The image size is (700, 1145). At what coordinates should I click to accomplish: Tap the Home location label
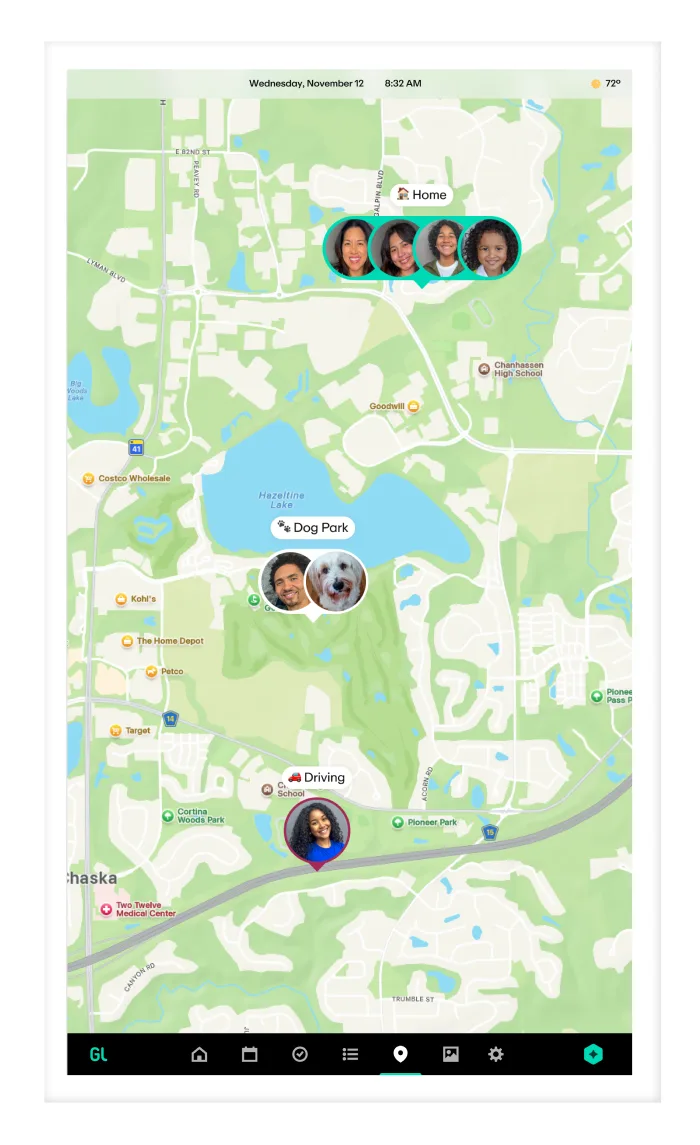pos(422,194)
